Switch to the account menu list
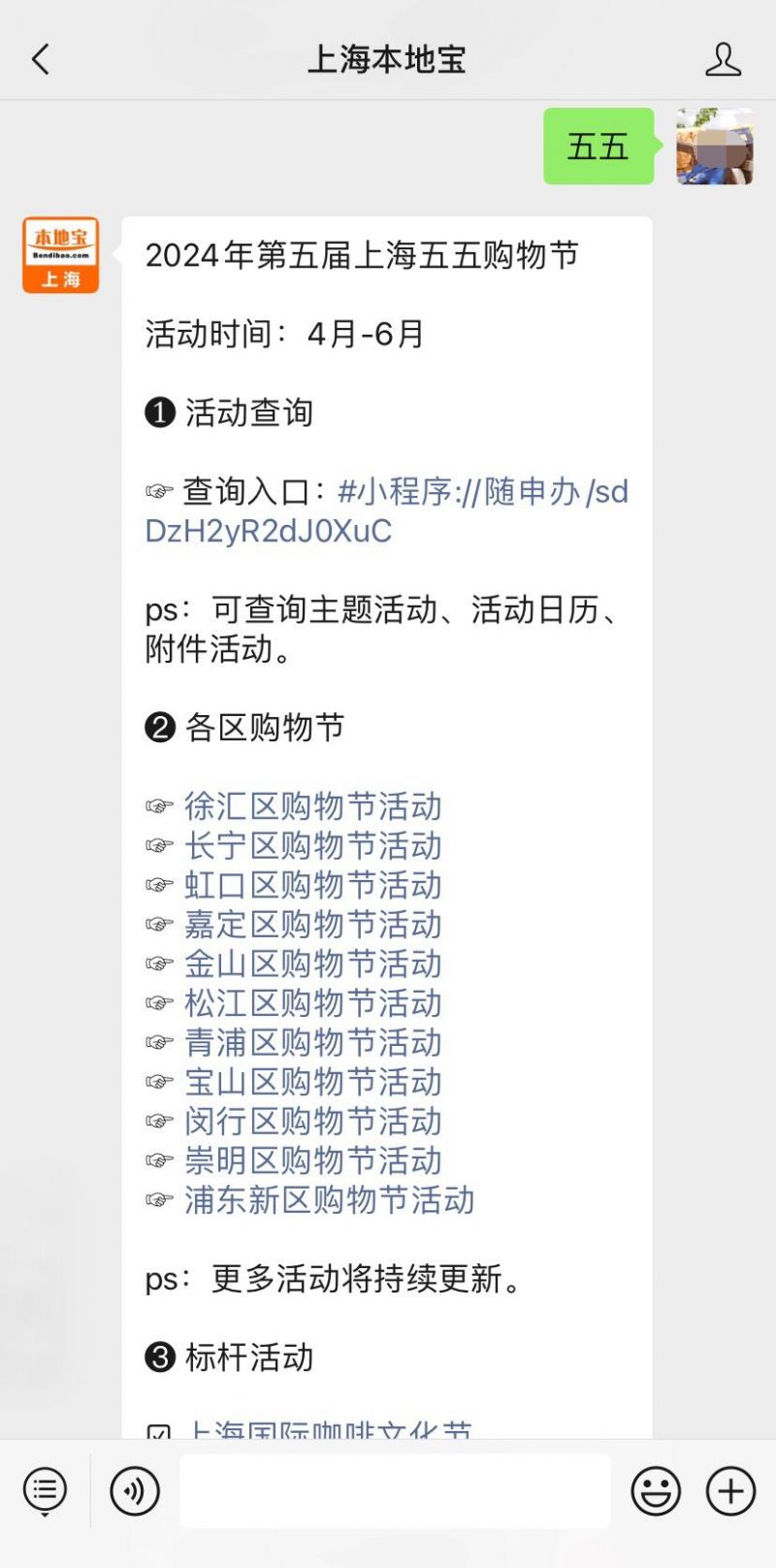The height and width of the screenshot is (1568, 776). [45, 1491]
